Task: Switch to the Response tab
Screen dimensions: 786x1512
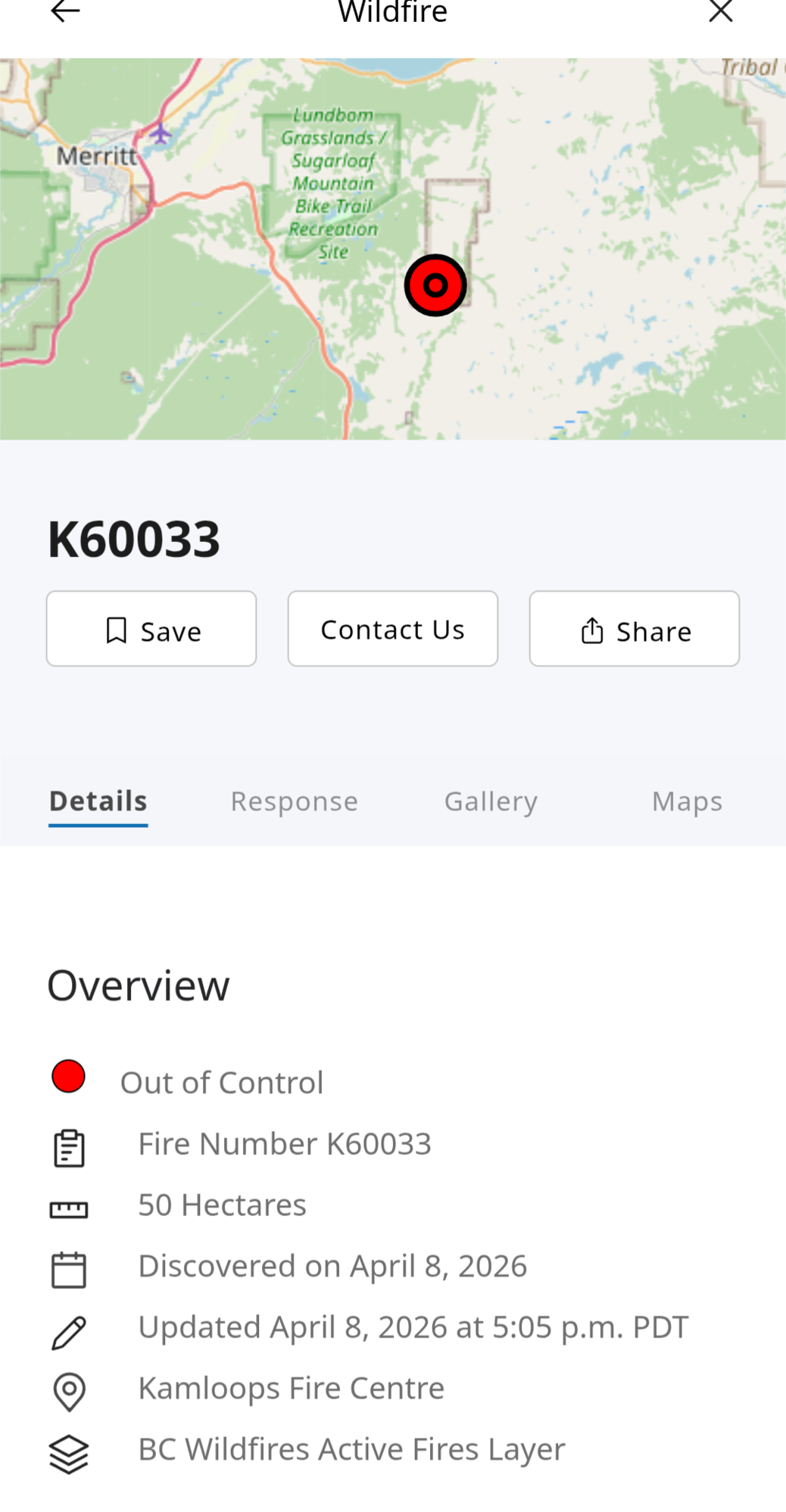Action: point(294,801)
